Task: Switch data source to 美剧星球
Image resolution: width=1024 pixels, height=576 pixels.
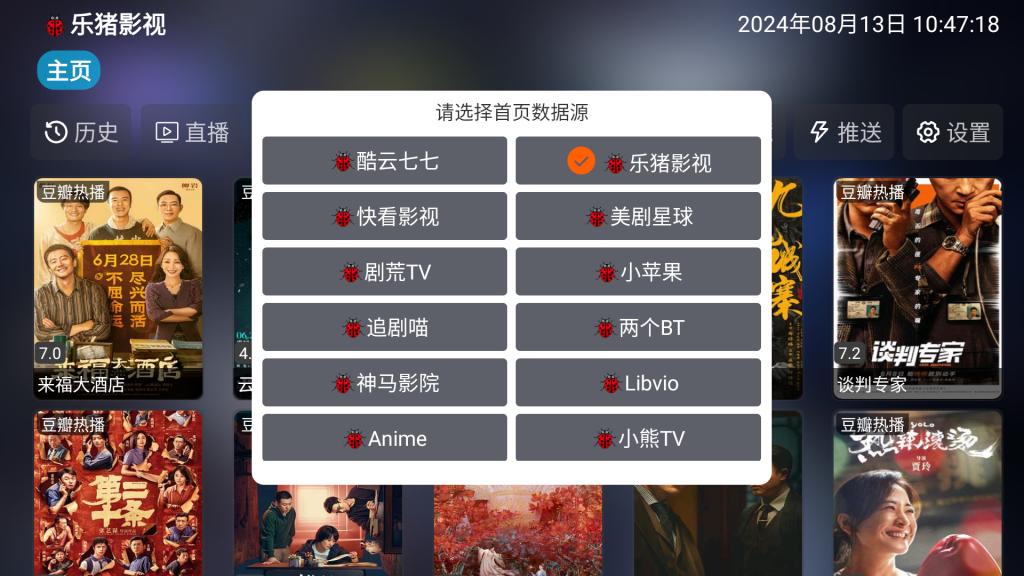Action: click(638, 217)
